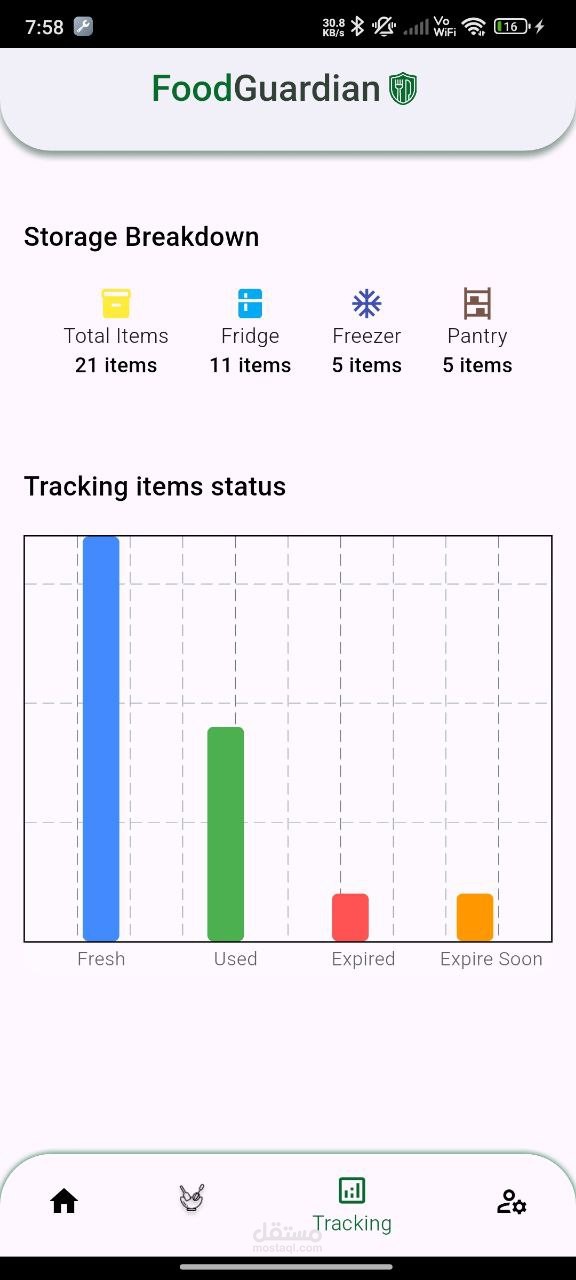This screenshot has height=1280, width=576.
Task: Open the profile settings tab
Action: 511,1201
